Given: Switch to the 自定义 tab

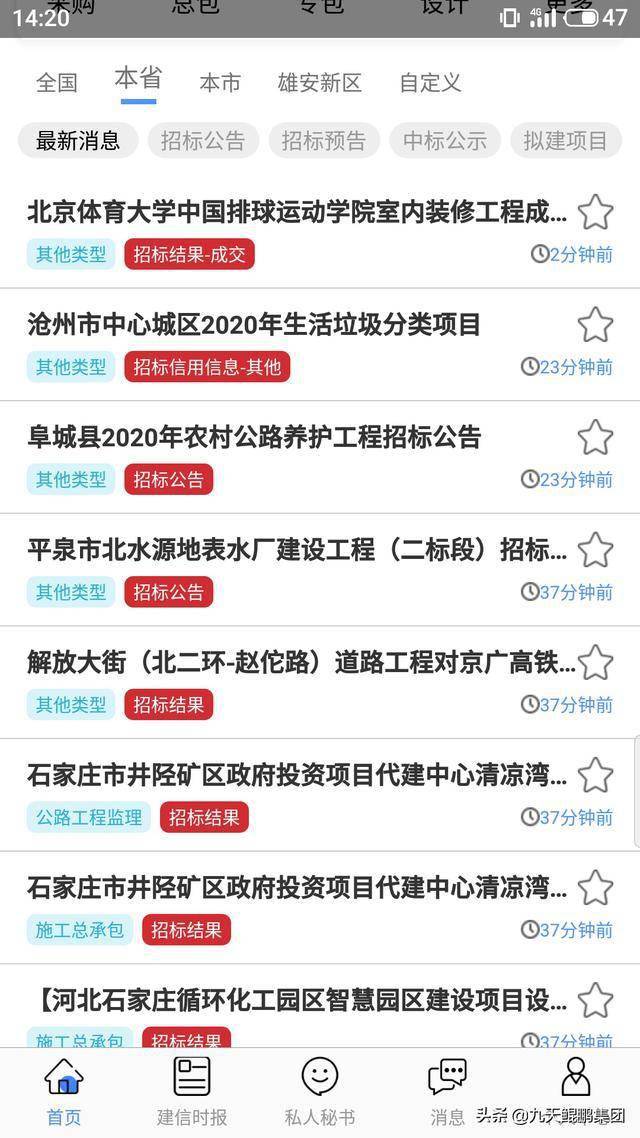Looking at the screenshot, I should (430, 83).
